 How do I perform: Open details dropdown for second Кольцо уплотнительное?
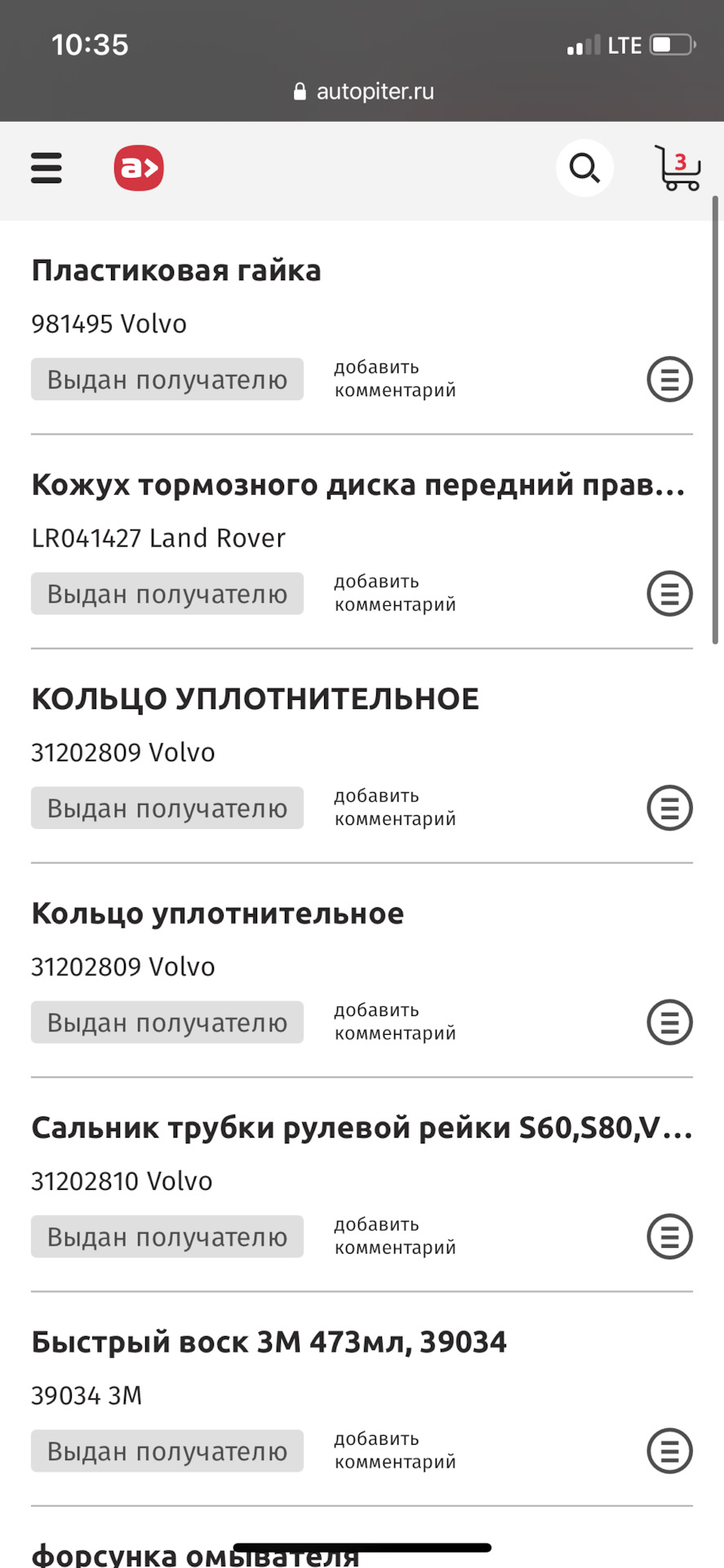669,1022
